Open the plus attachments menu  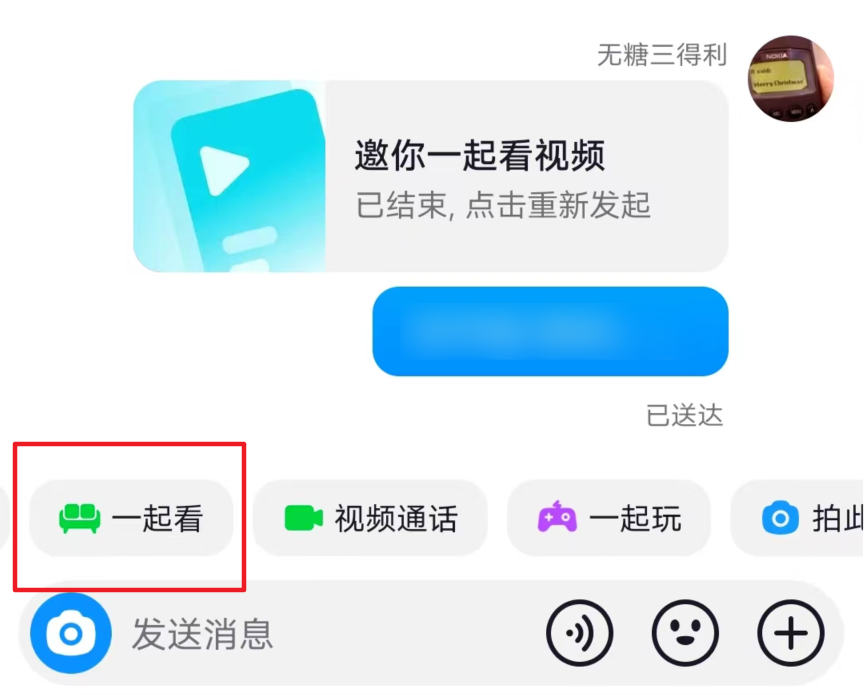click(791, 633)
